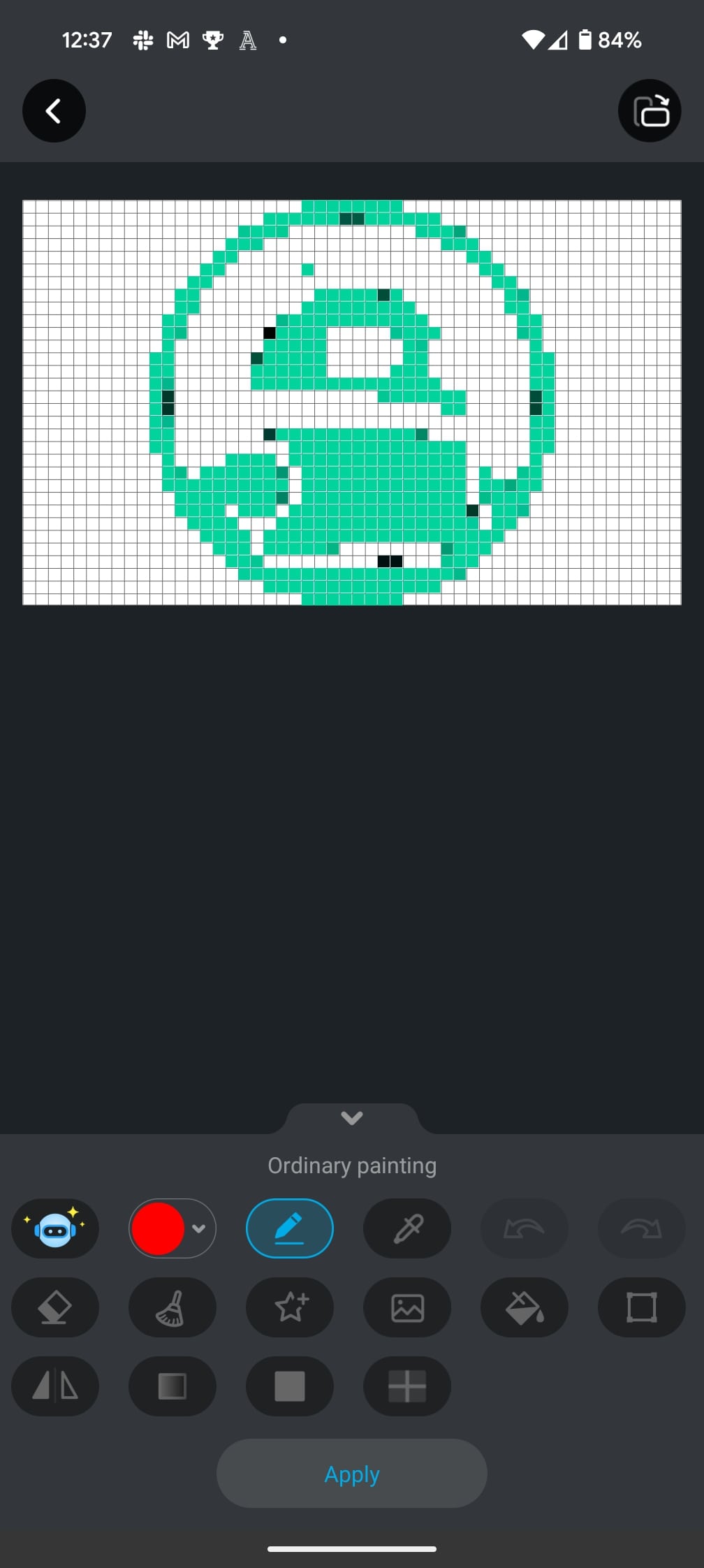Collapse the painting tools panel

(x=351, y=1118)
